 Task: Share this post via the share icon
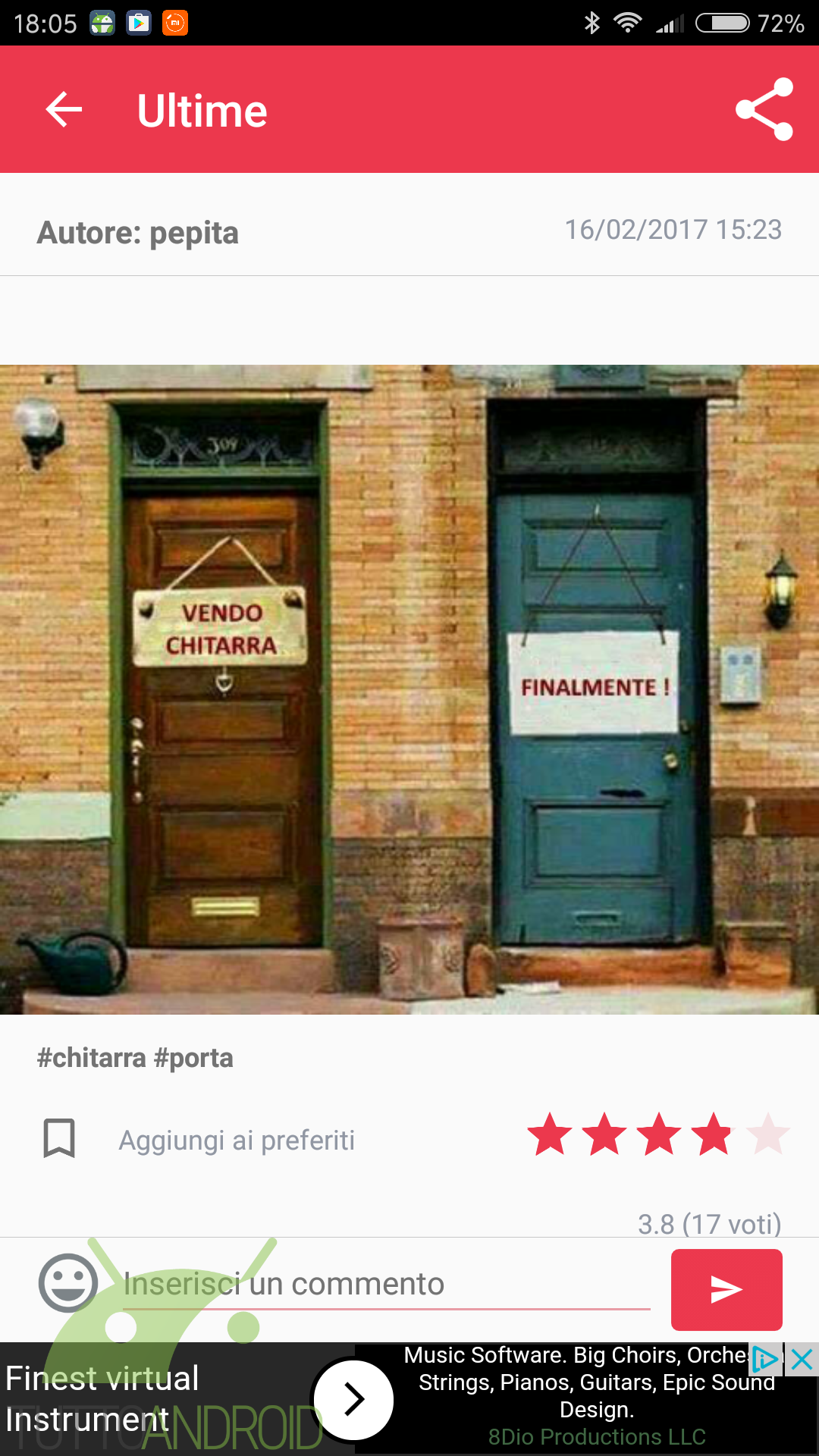click(x=764, y=109)
